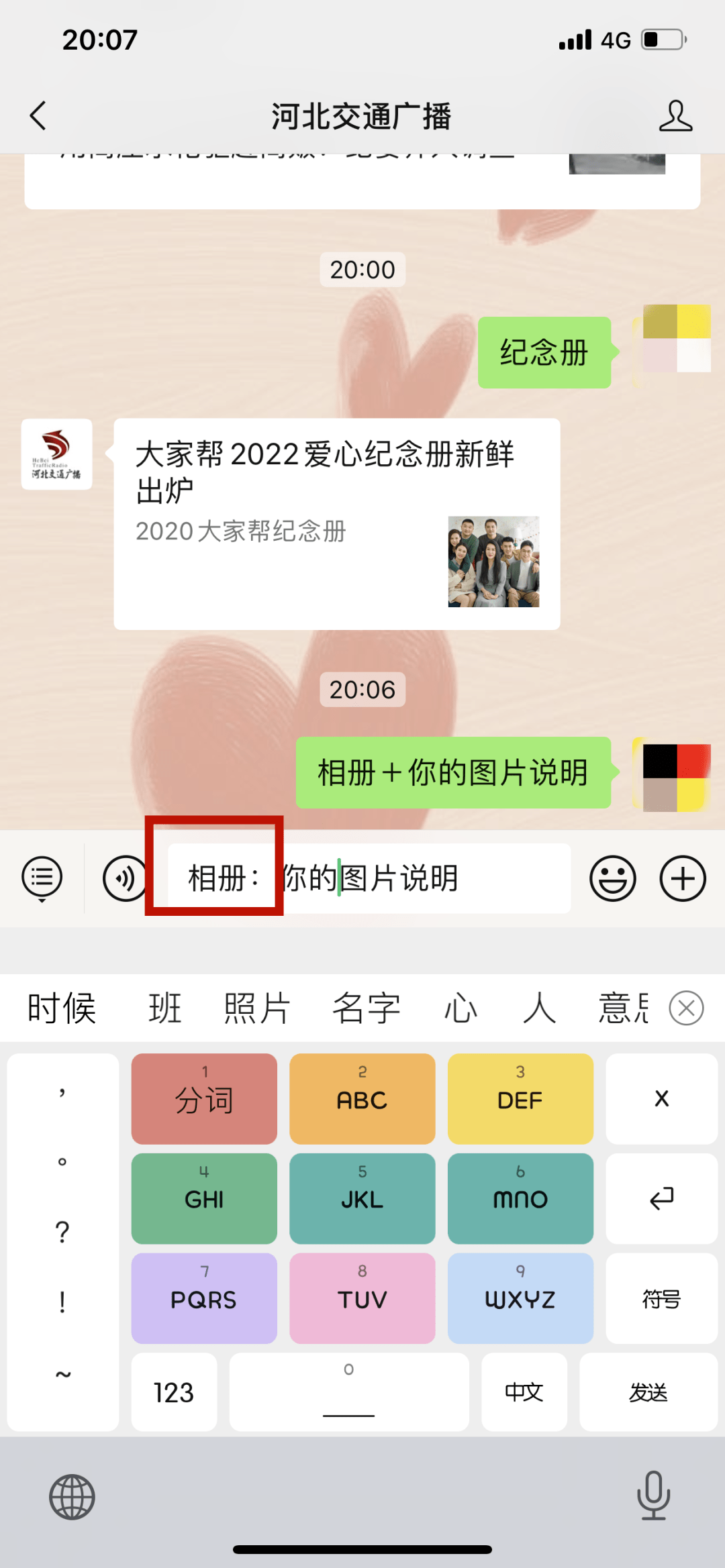The width and height of the screenshot is (725, 1568).
Task: Open the plus attachments menu
Action: click(683, 878)
